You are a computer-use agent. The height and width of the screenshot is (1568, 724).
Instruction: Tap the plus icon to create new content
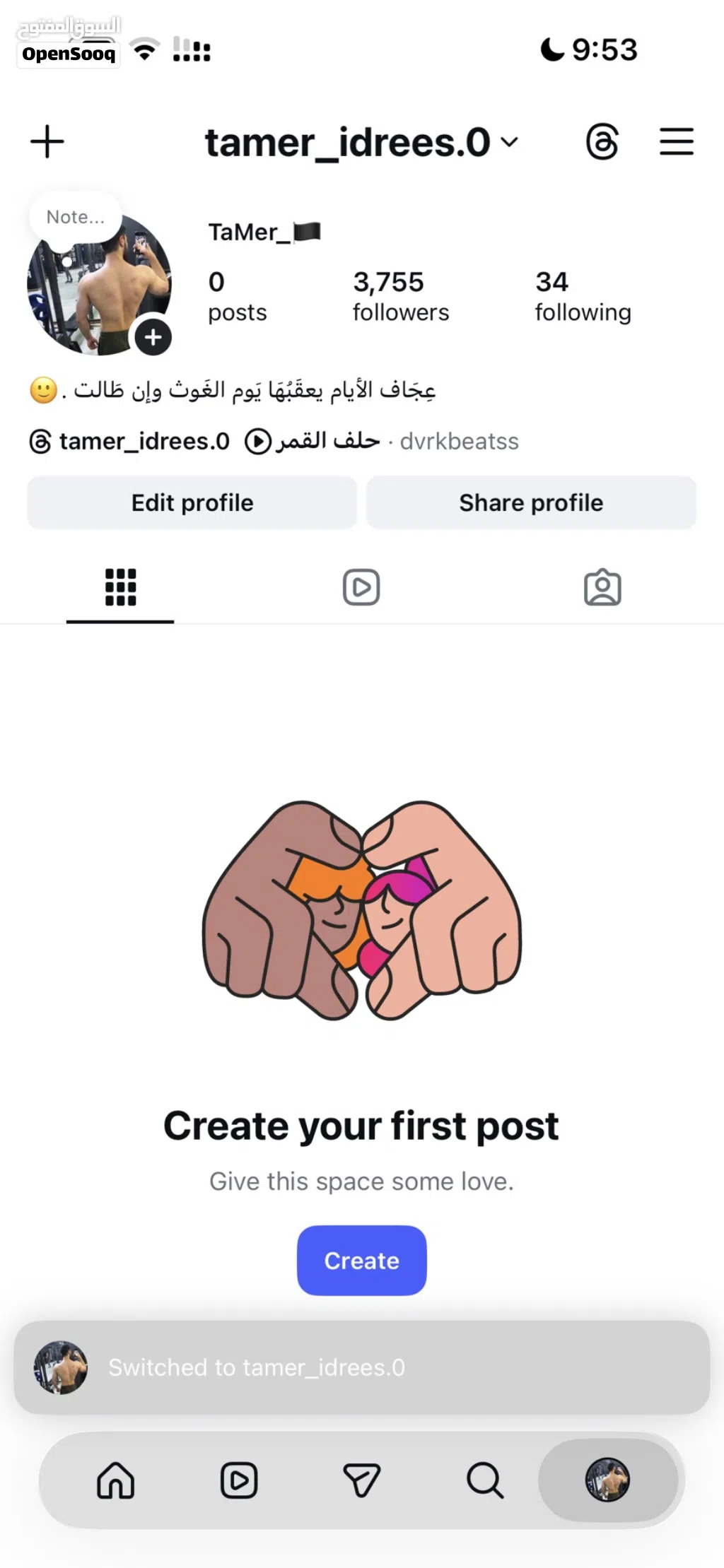click(47, 142)
